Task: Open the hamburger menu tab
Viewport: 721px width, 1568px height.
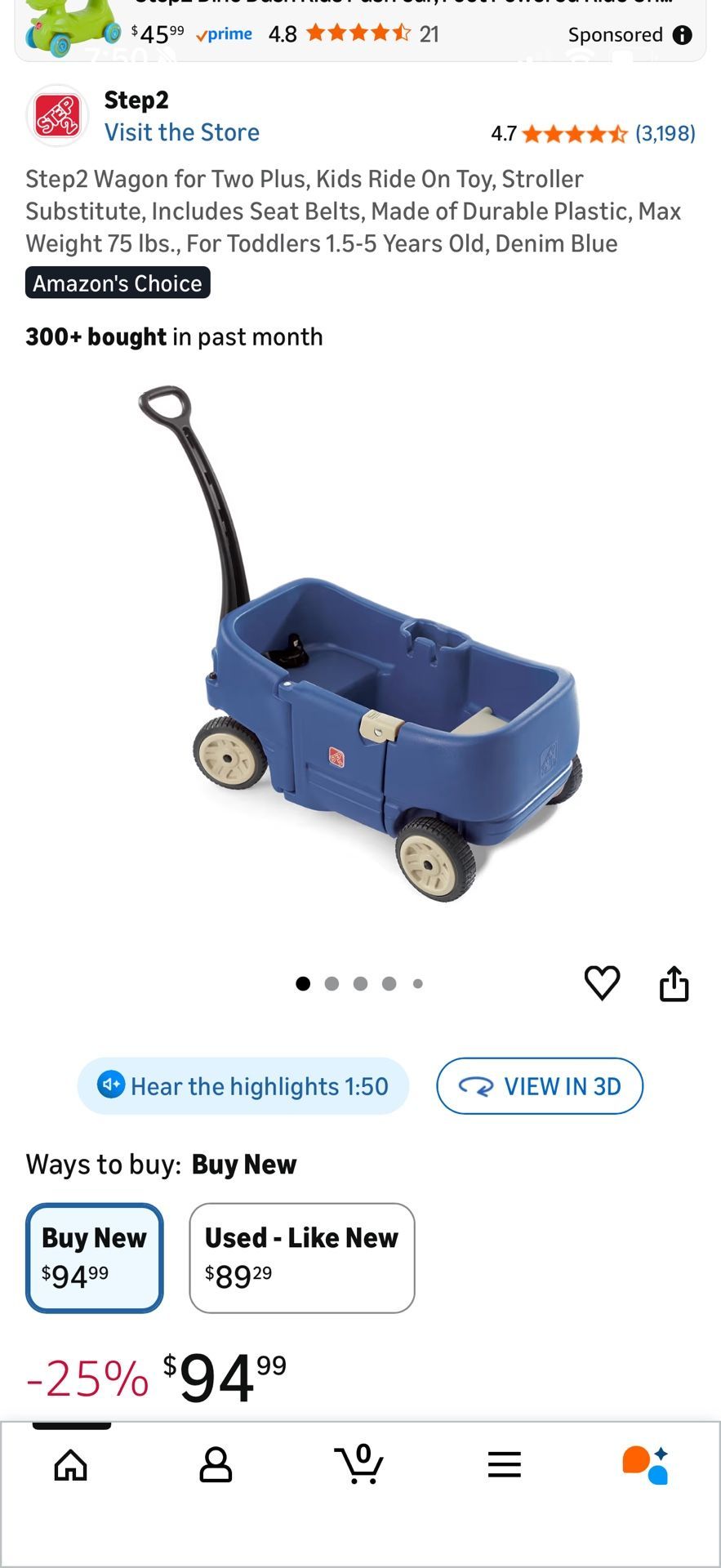Action: point(504,1465)
